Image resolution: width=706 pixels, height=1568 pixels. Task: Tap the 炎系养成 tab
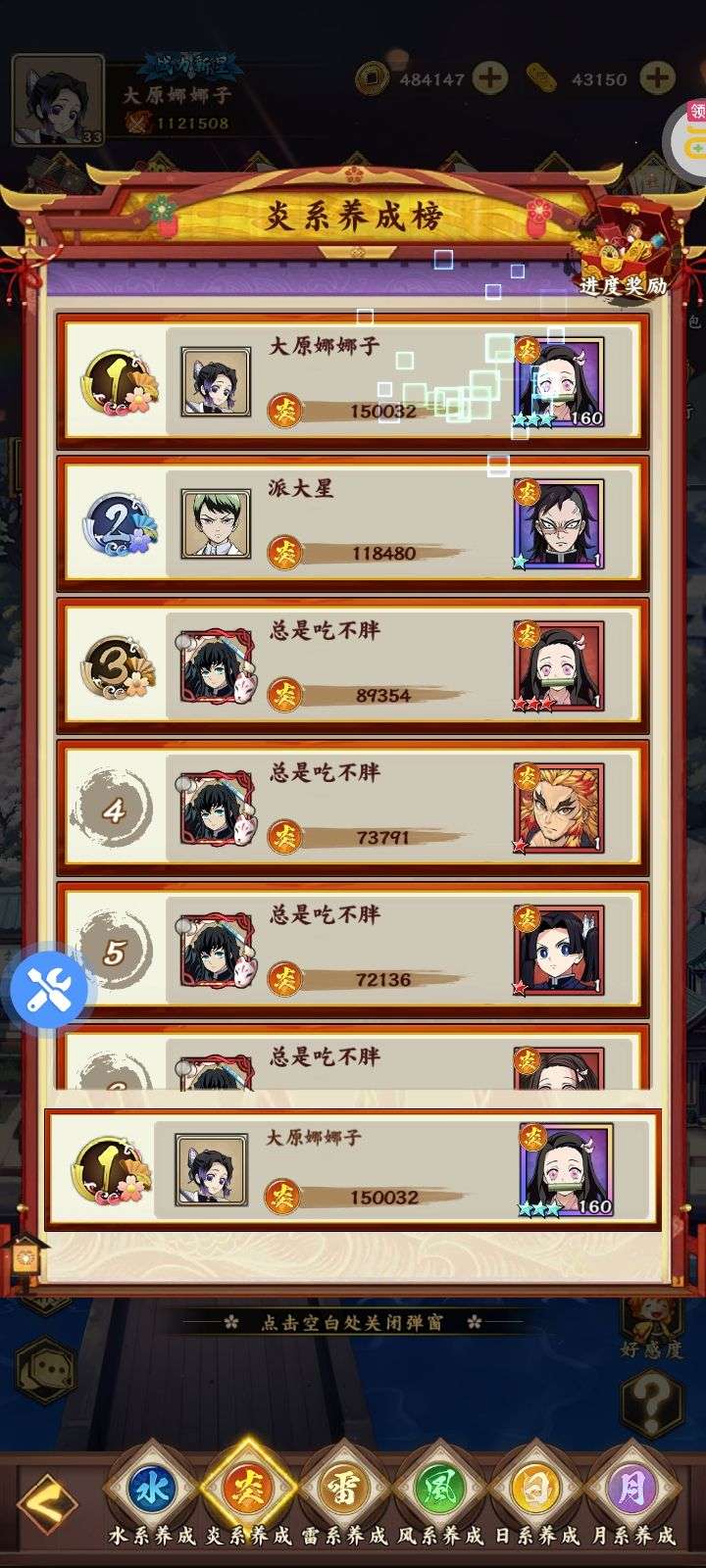point(248,1490)
